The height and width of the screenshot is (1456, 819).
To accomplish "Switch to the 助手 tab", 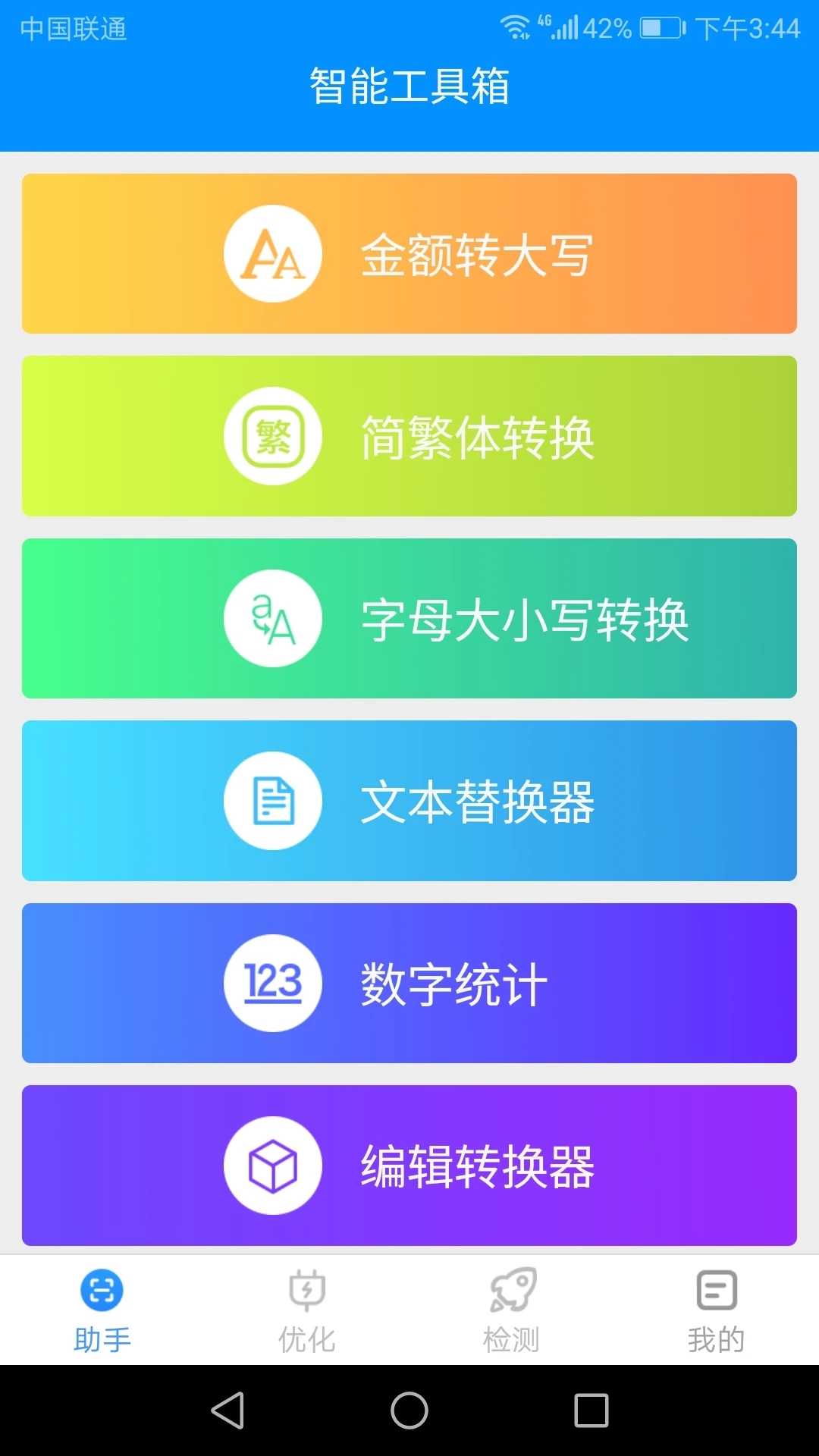I will (102, 1311).
